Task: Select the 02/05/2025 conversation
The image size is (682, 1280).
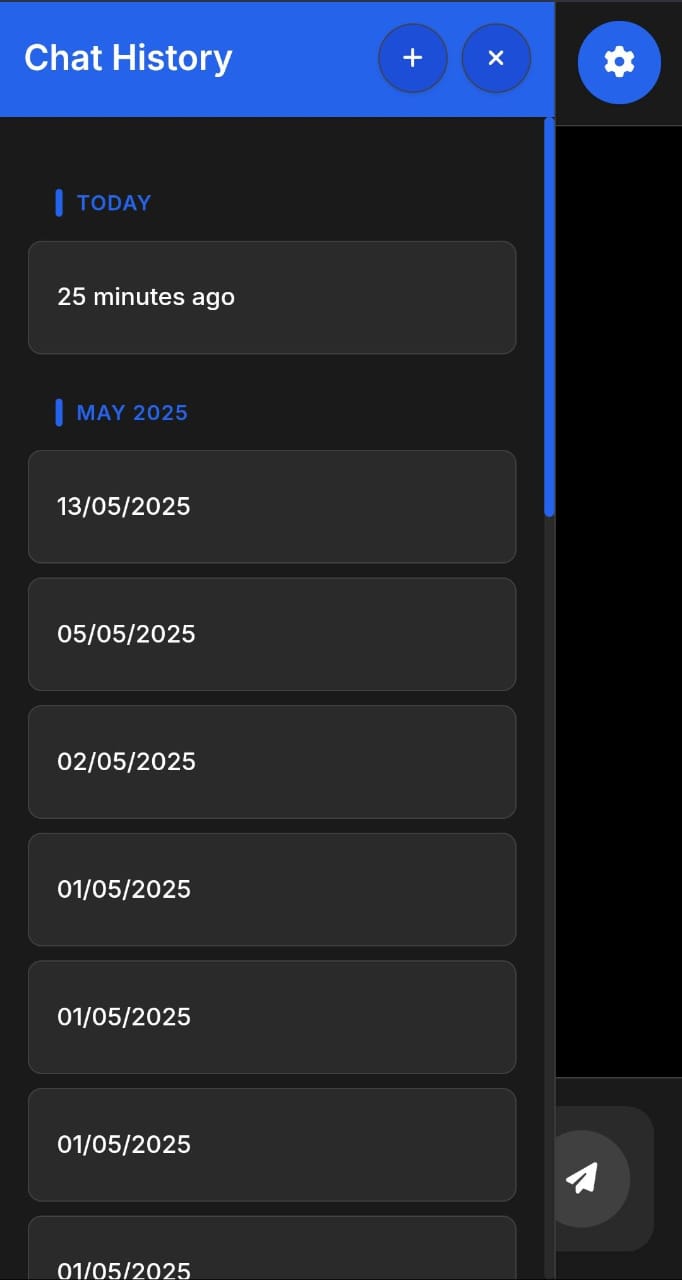Action: pyautogui.click(x=272, y=762)
